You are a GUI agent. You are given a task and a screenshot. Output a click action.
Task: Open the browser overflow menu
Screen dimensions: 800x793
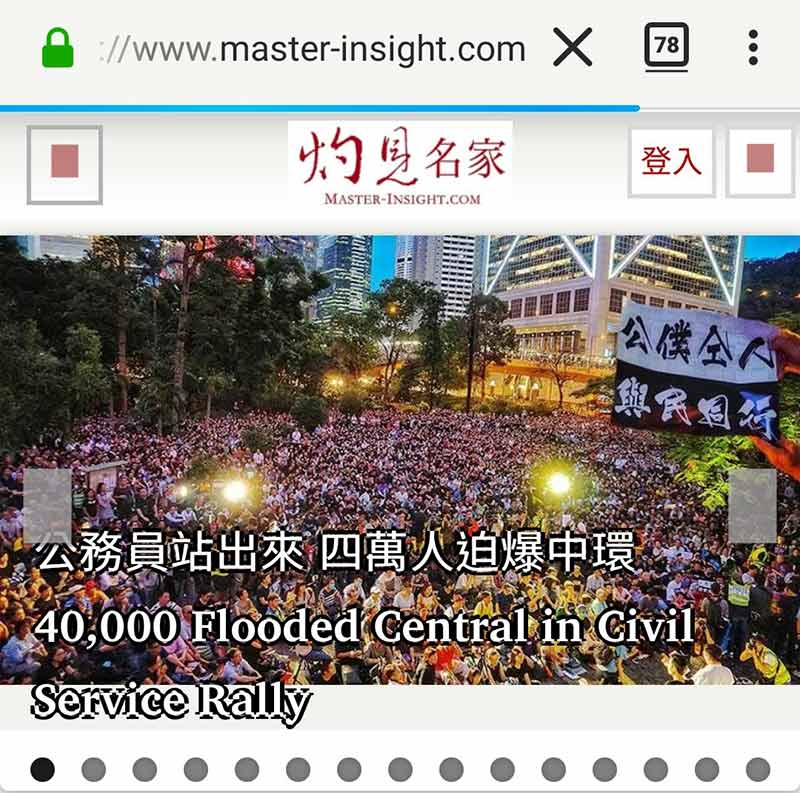(x=752, y=48)
